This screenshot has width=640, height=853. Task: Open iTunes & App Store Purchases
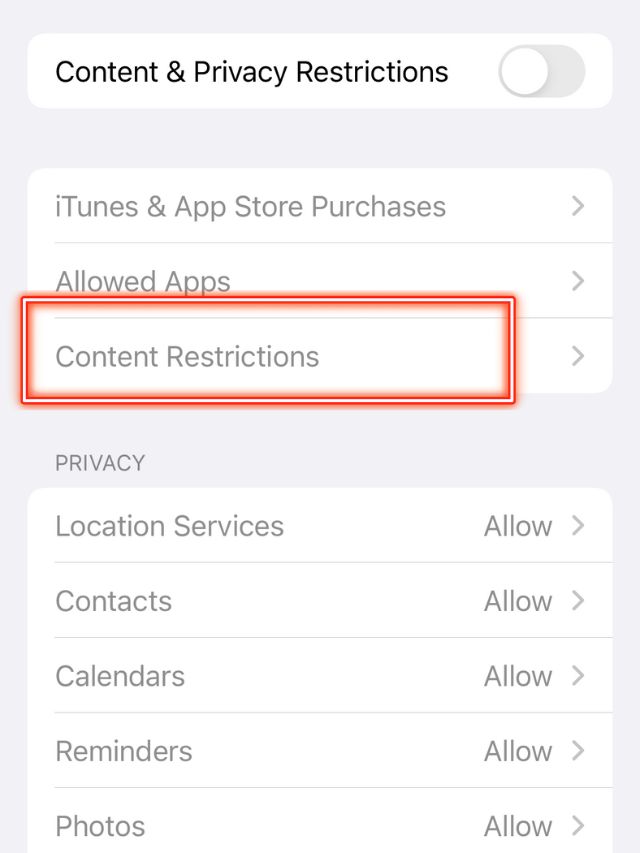tap(319, 207)
